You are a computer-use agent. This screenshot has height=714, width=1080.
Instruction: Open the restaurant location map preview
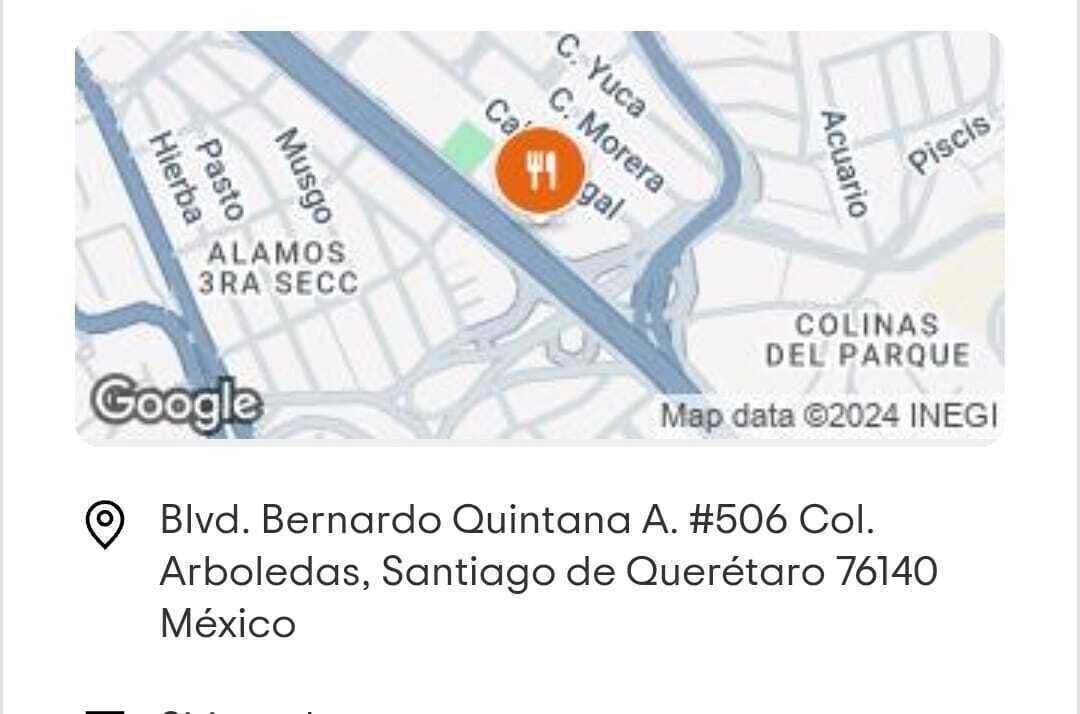539,238
